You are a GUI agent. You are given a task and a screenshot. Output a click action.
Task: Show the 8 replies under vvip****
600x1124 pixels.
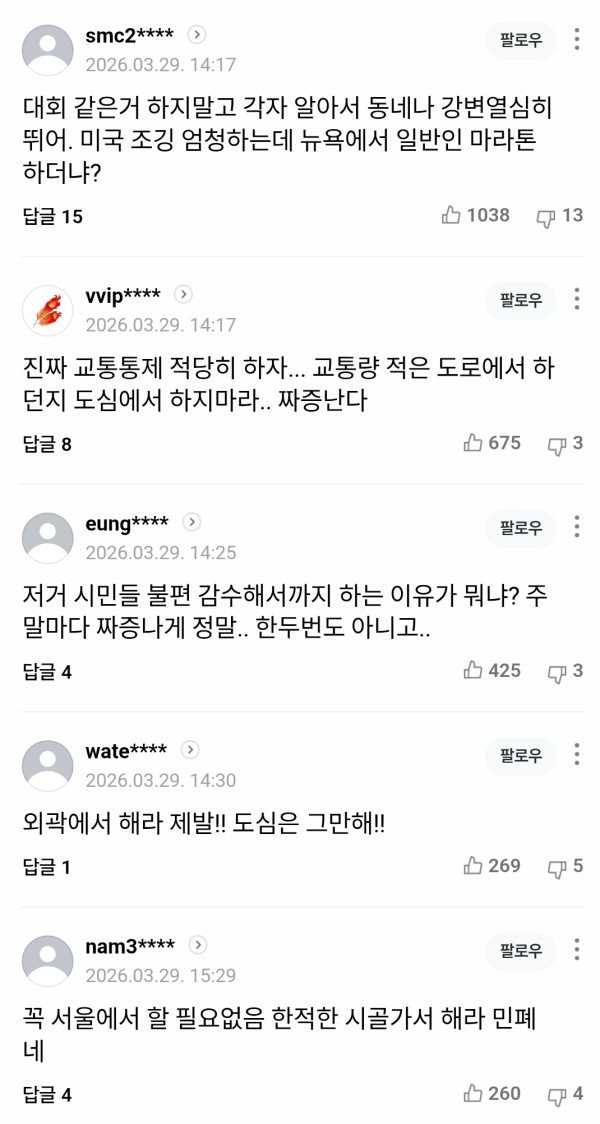47,444
